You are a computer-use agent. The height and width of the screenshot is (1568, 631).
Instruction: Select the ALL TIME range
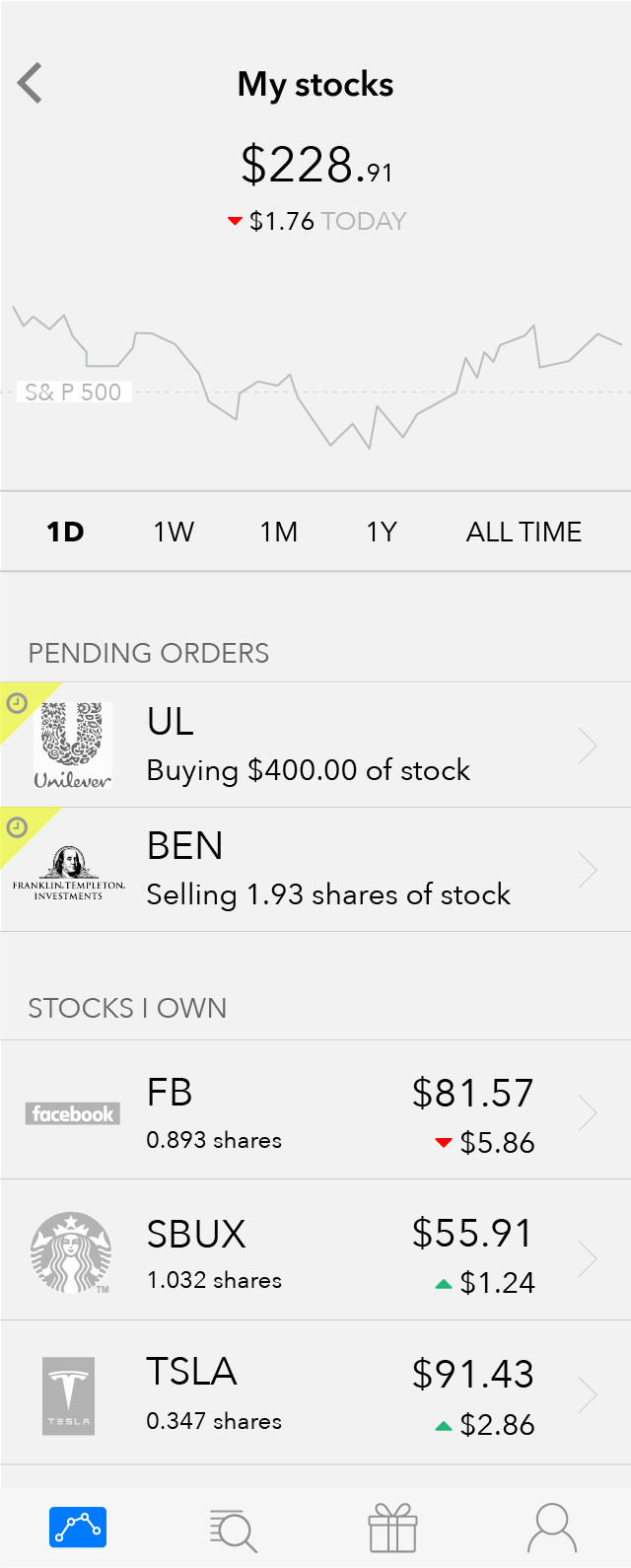point(524,533)
